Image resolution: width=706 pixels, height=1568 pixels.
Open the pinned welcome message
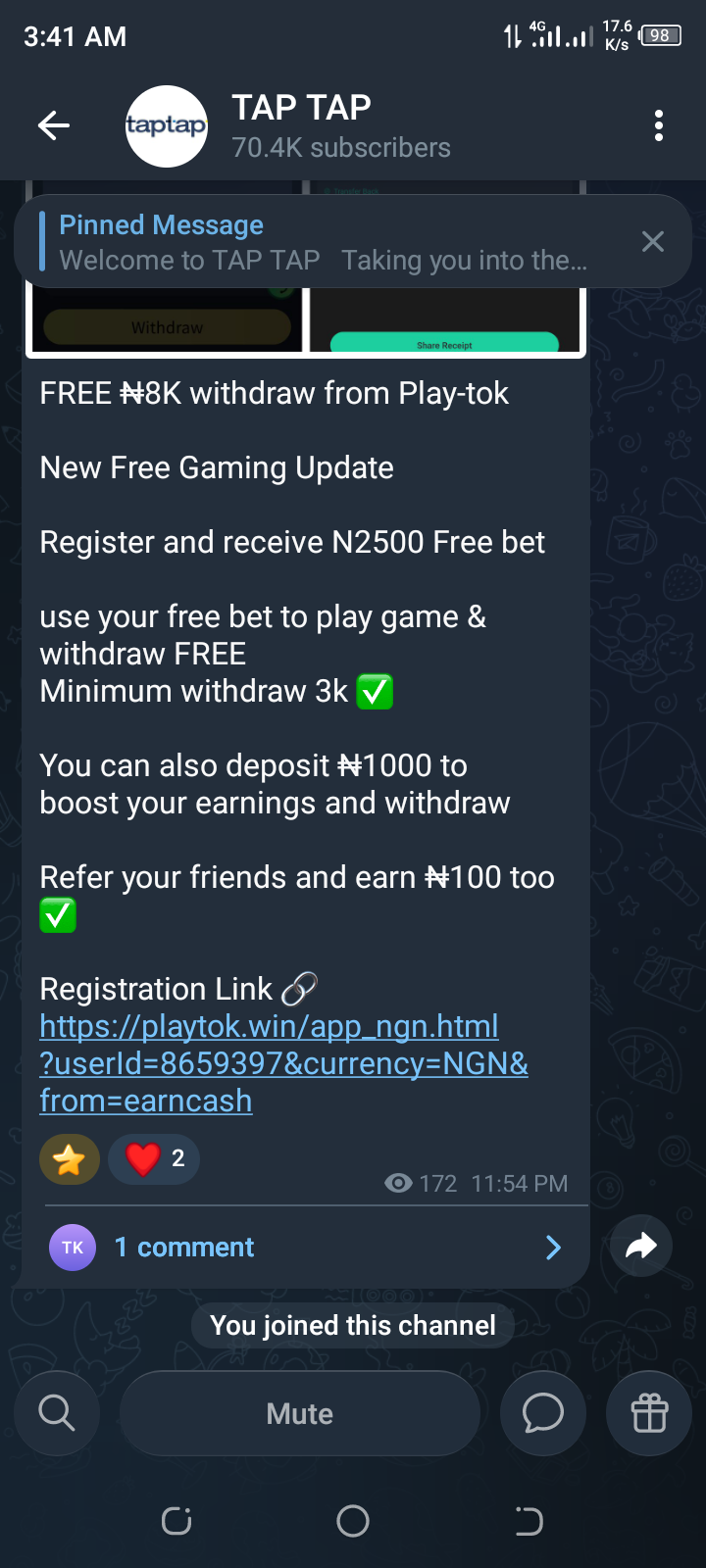(324, 242)
